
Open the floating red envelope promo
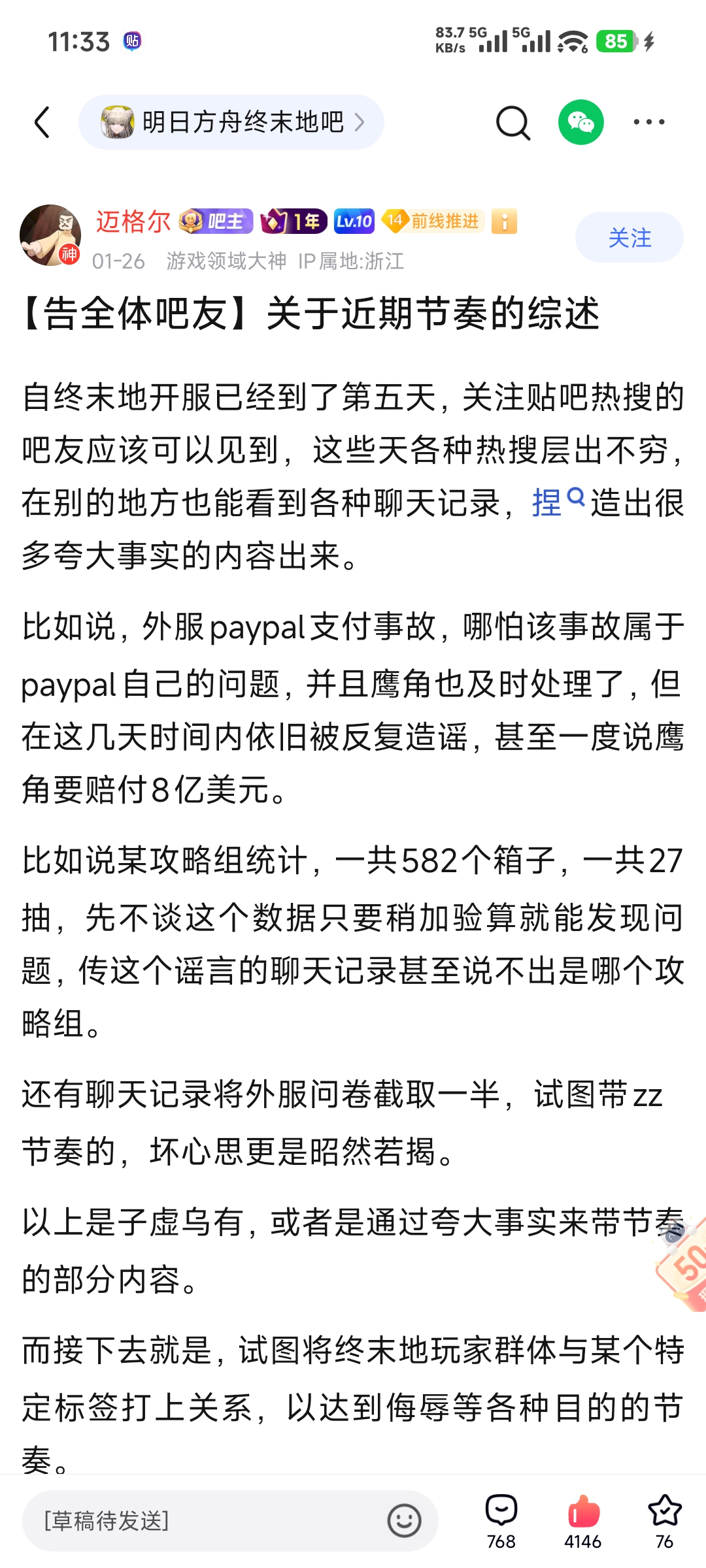tap(683, 1264)
